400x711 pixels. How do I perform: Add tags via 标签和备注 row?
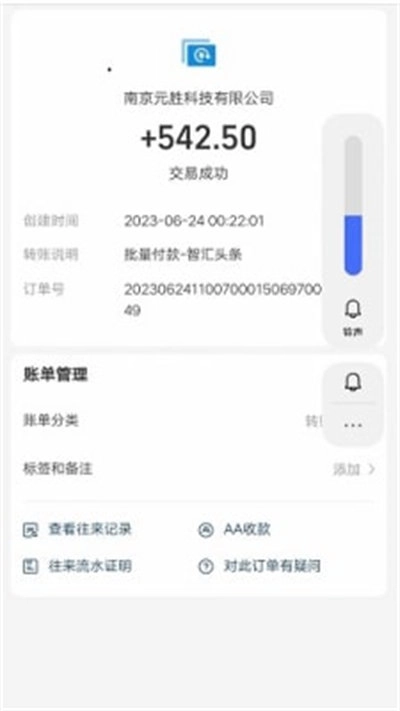(x=199, y=469)
